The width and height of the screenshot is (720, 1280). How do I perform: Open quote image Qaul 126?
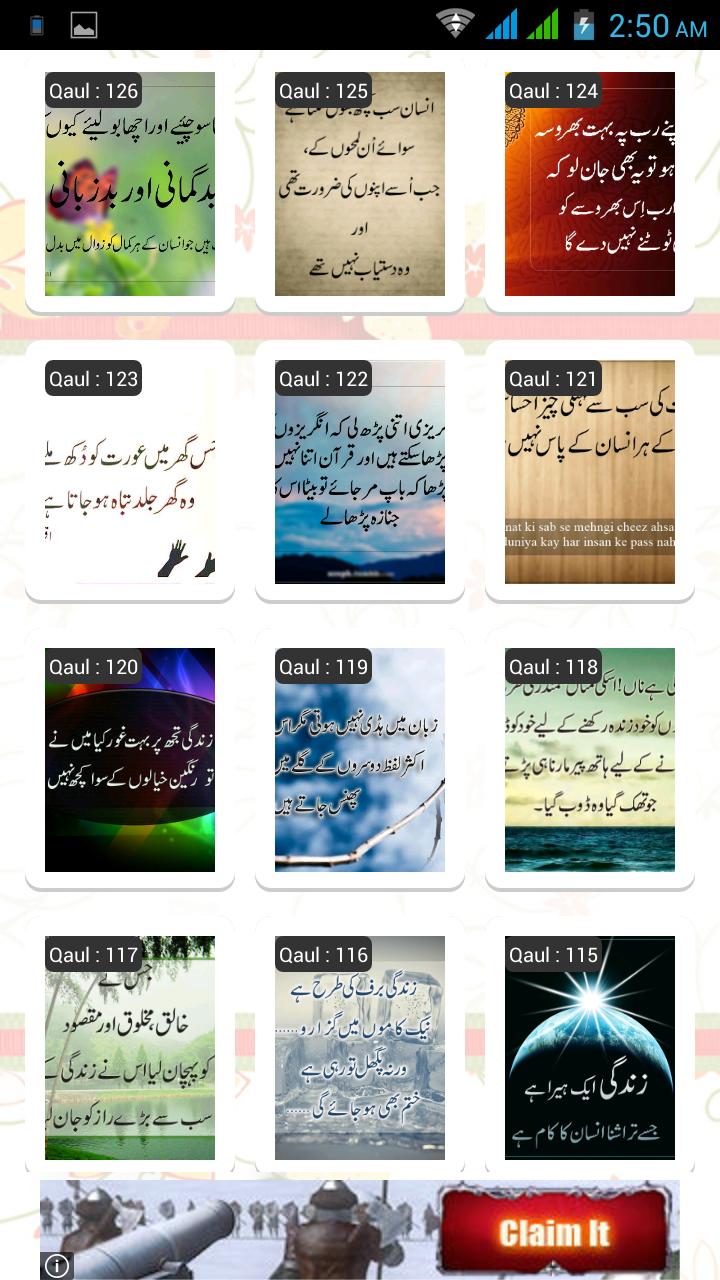click(x=130, y=183)
